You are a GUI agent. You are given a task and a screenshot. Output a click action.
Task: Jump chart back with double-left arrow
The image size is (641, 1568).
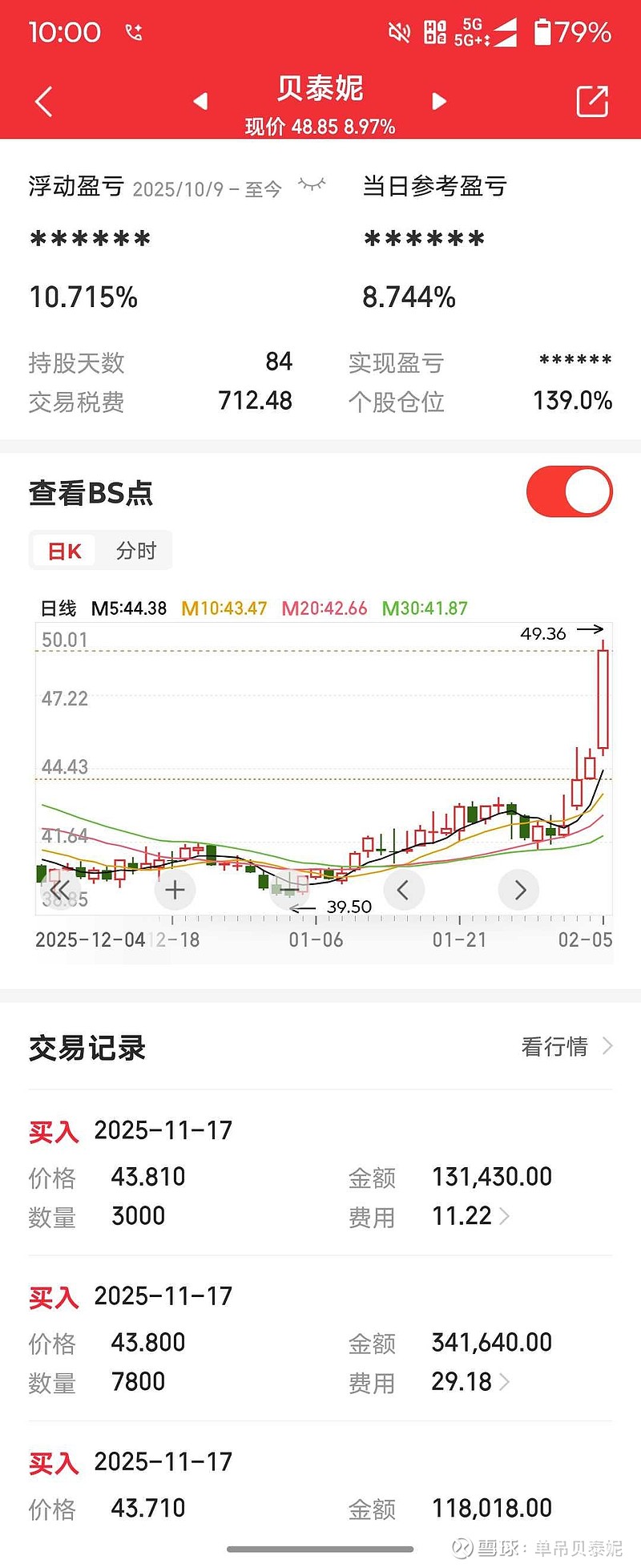[60, 889]
